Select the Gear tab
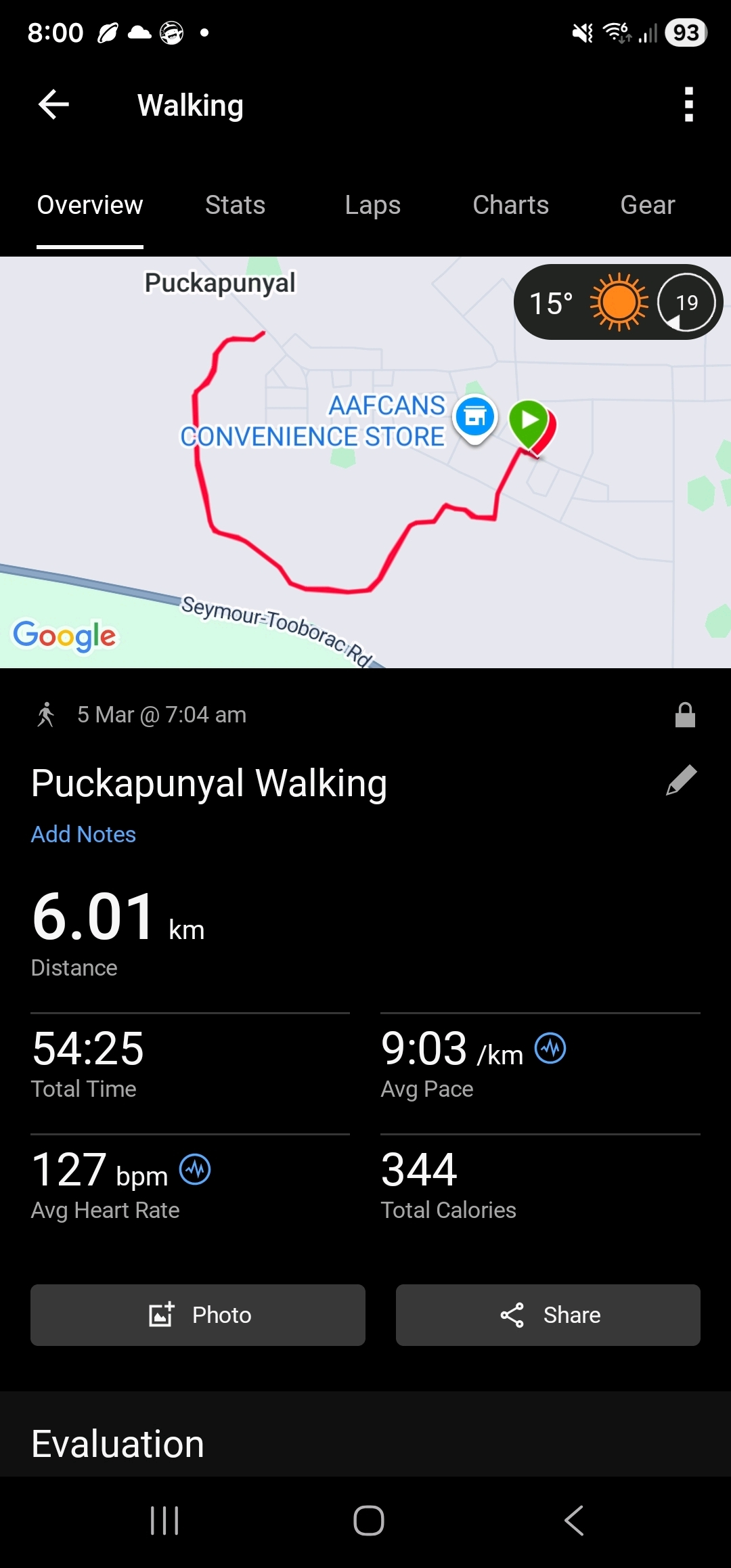731x1568 pixels. [647, 205]
